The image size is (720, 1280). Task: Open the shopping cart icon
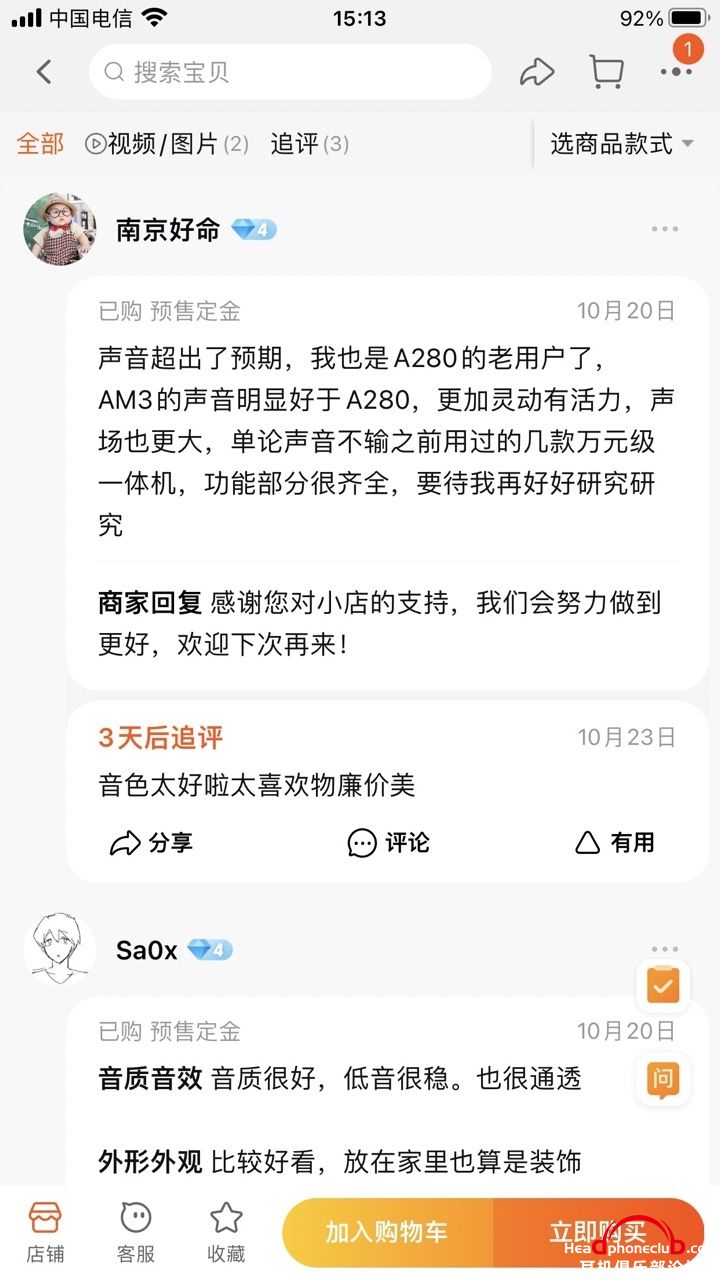[606, 72]
